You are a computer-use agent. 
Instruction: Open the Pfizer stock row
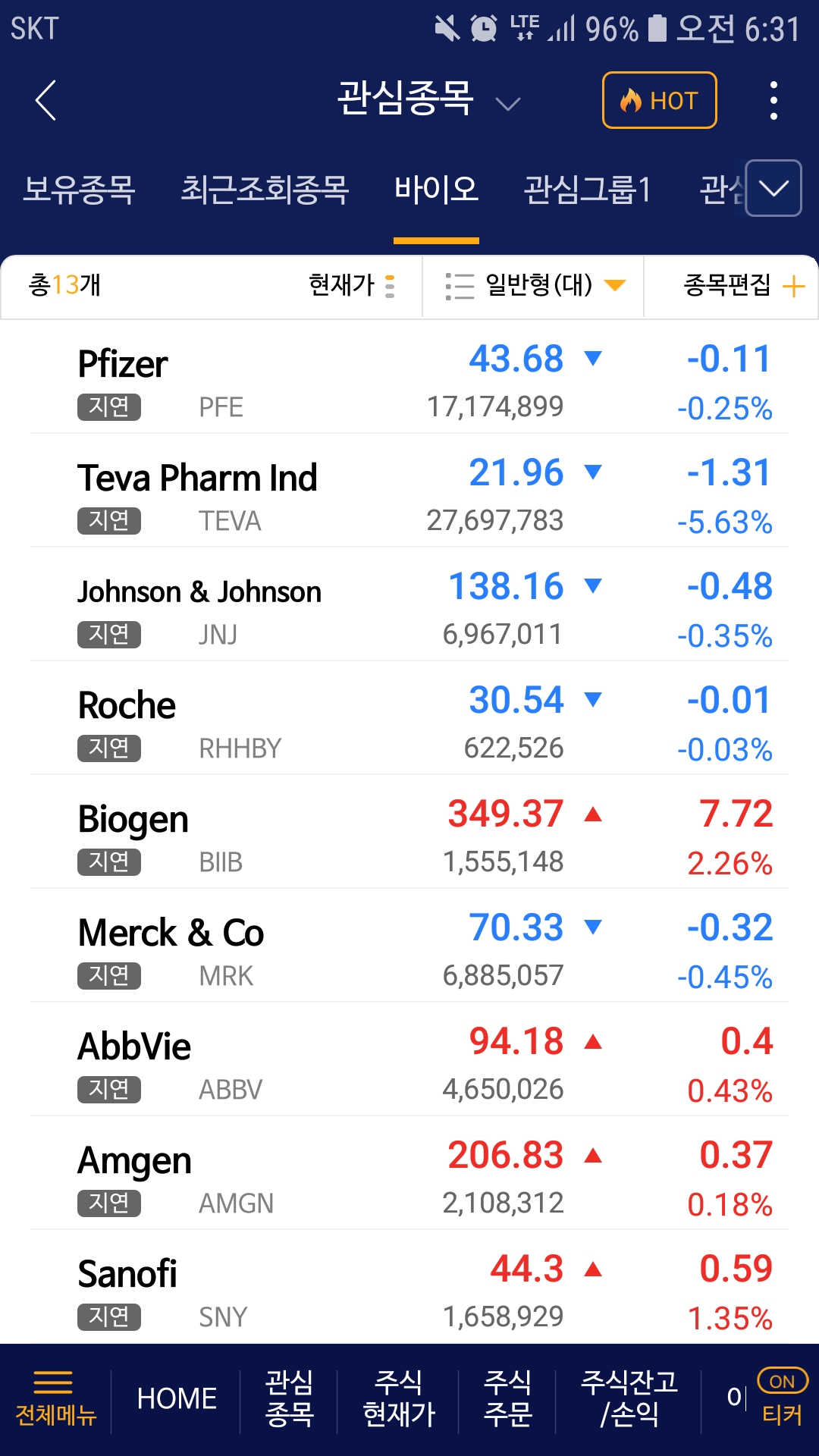click(x=409, y=377)
